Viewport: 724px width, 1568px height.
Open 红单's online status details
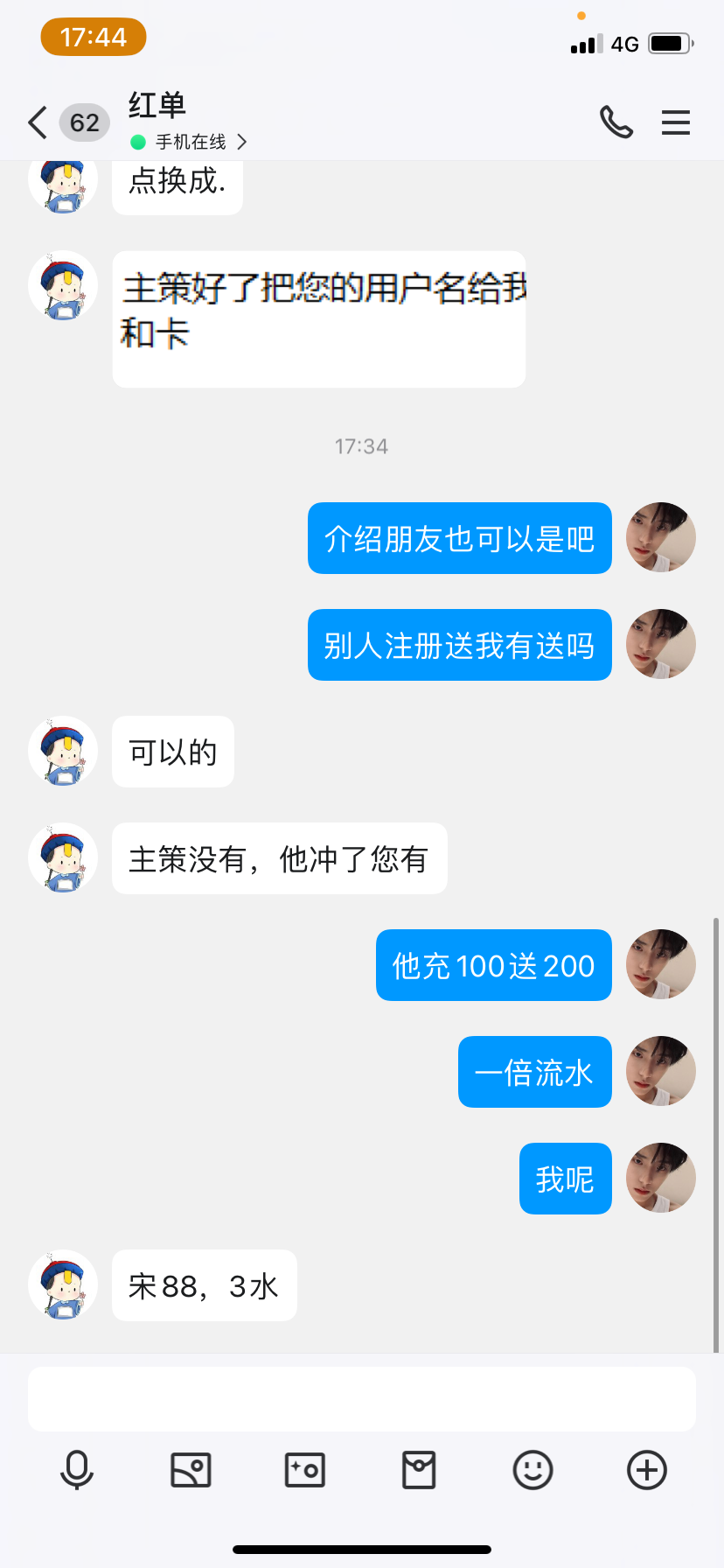[x=190, y=142]
